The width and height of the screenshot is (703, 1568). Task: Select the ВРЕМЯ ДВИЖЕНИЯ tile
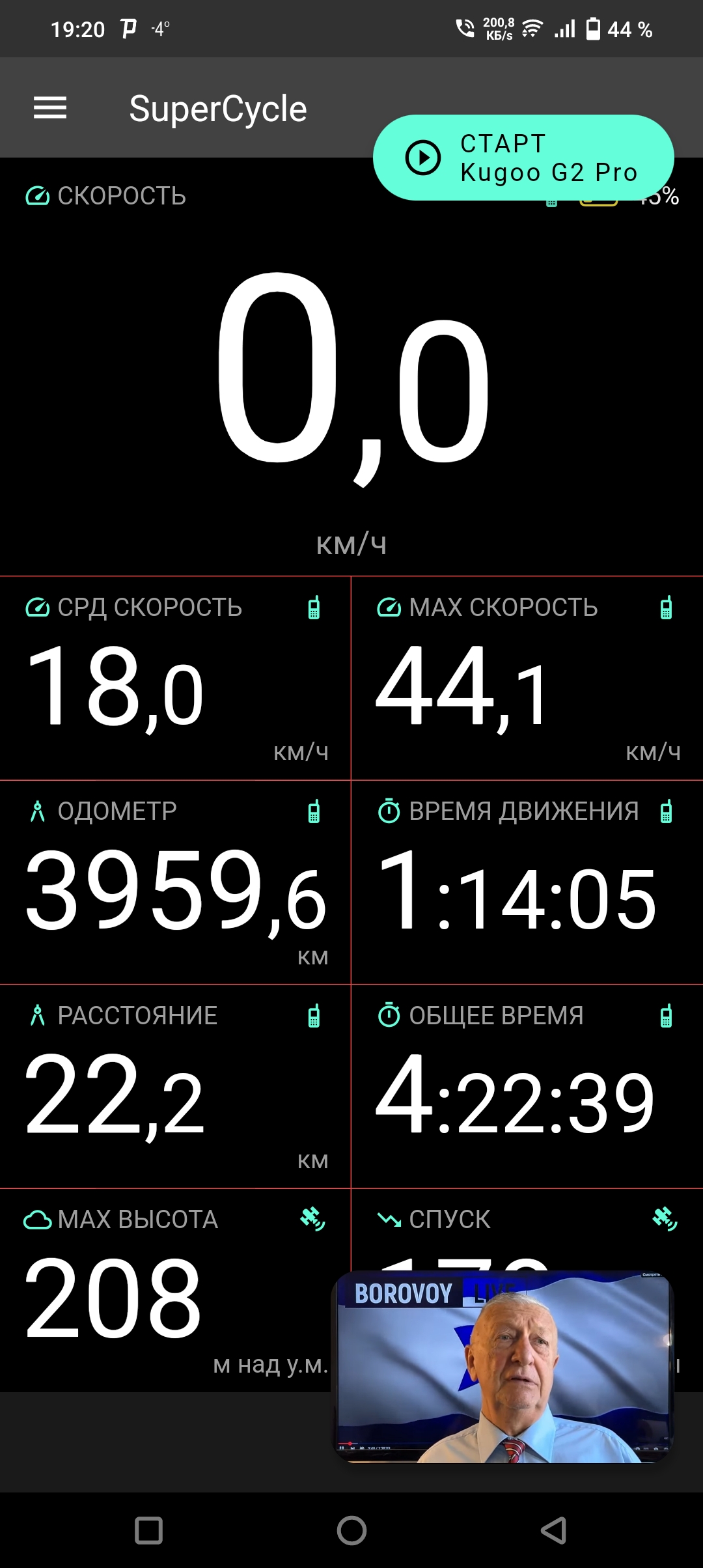click(527, 882)
